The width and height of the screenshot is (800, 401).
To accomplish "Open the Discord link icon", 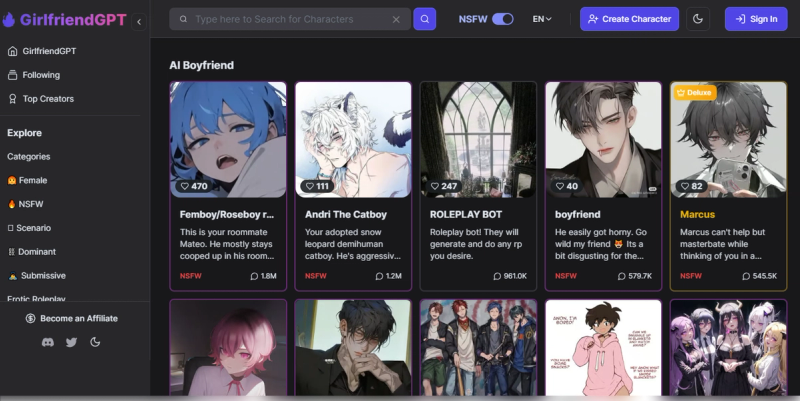I will (47, 342).
